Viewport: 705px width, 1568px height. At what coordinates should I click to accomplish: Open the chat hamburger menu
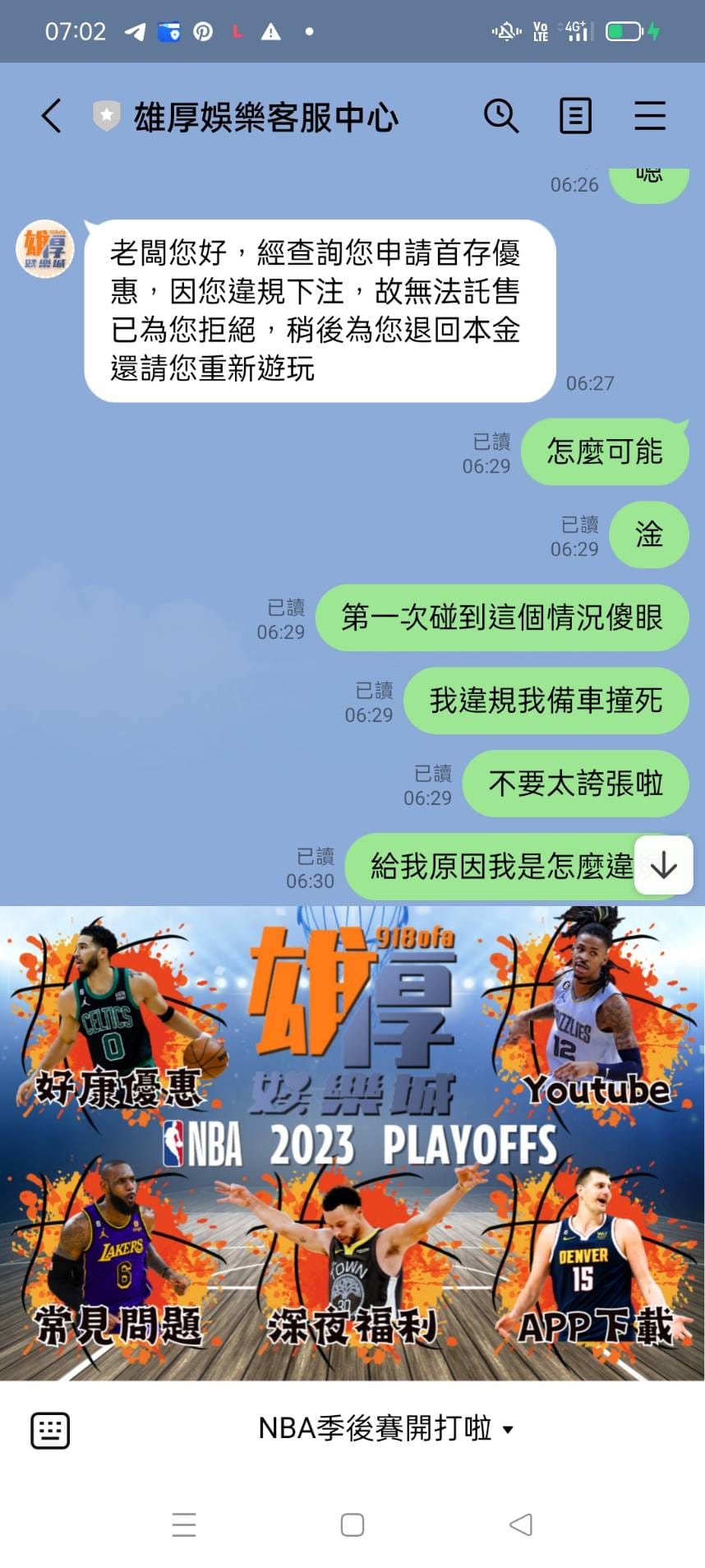coord(649,116)
